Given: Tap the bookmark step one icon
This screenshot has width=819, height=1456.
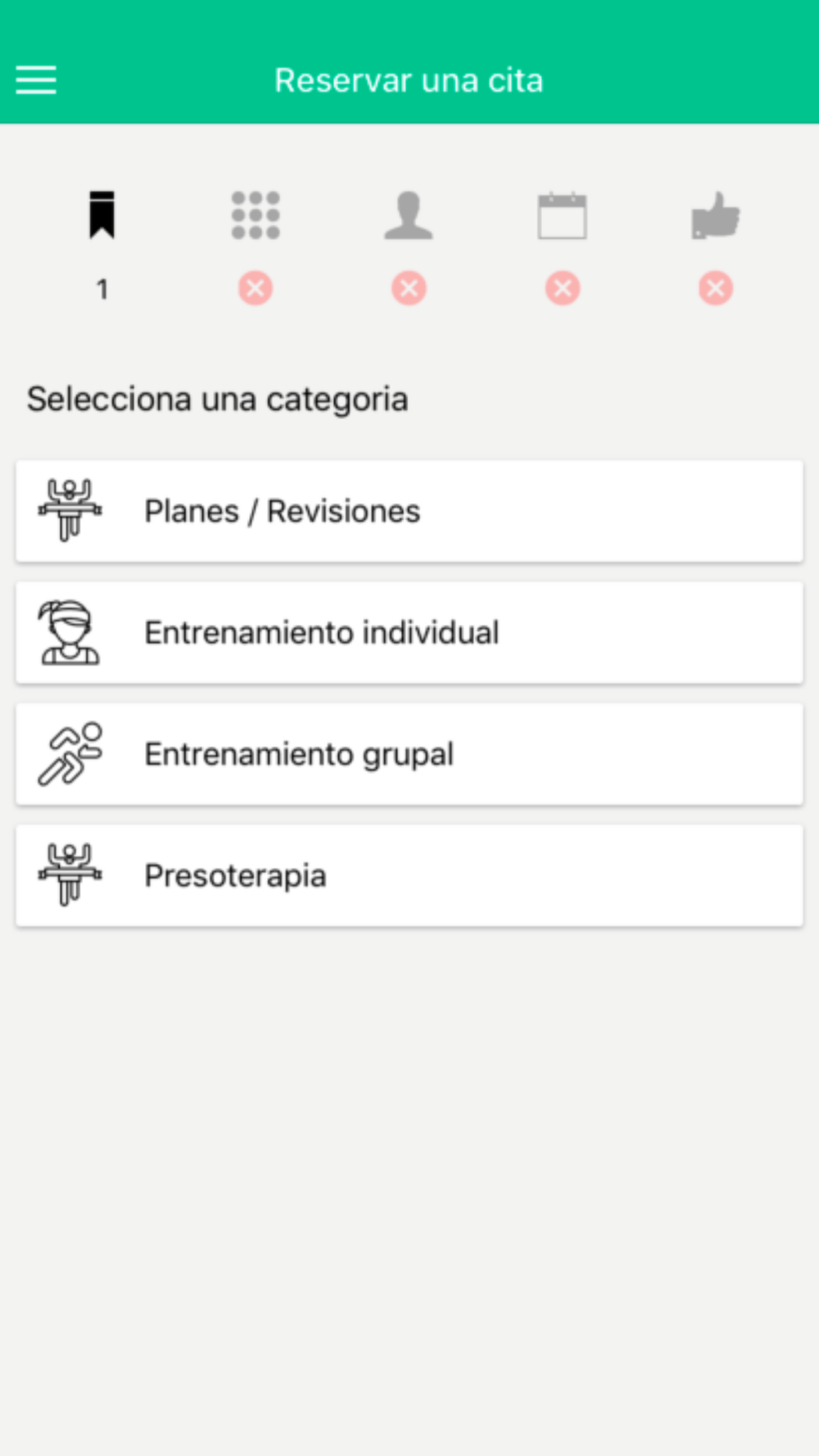Looking at the screenshot, I should [x=102, y=215].
